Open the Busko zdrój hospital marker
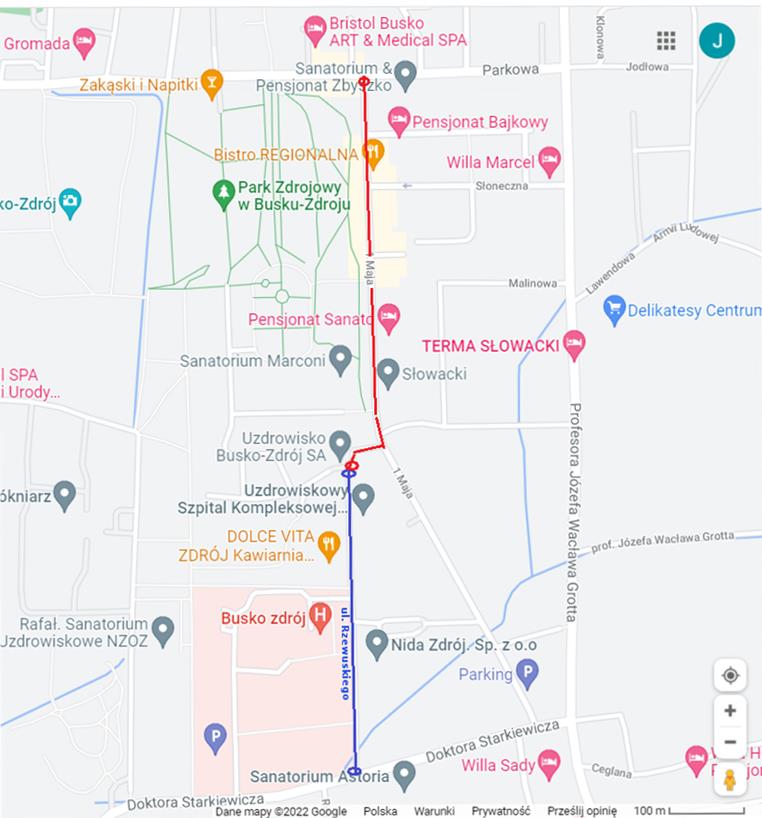The width and height of the screenshot is (762, 818). (x=320, y=617)
